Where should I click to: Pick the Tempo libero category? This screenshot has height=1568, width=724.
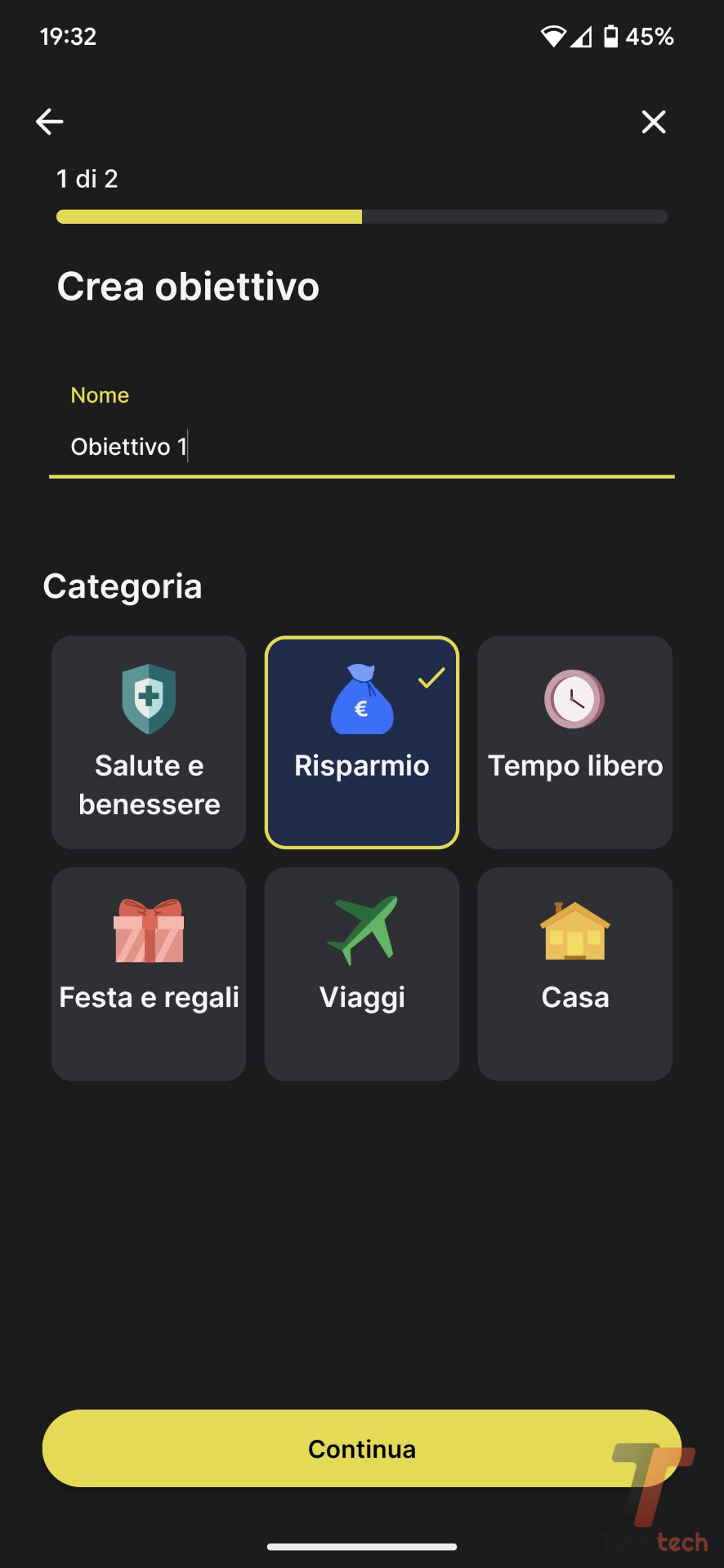pos(575,742)
